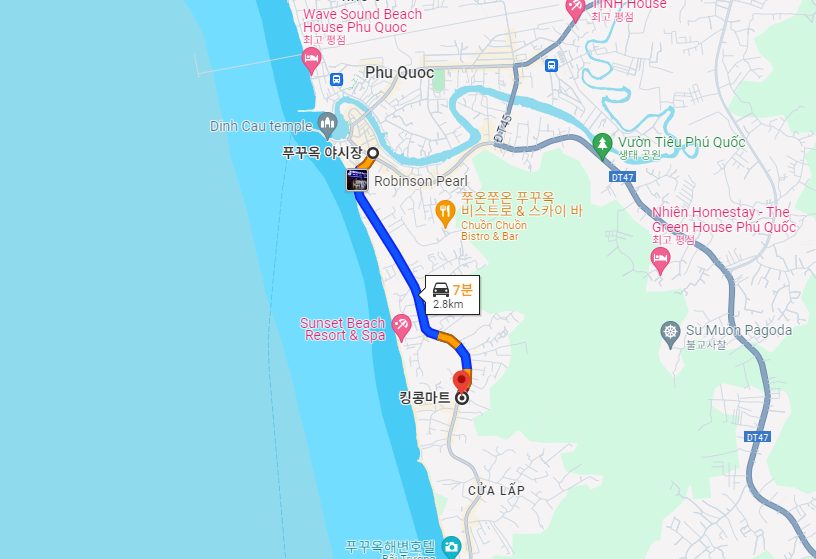Viewport: 816px width, 559px height.
Task: Open the Sunset Beach Resort & Spa pin
Action: click(x=401, y=324)
